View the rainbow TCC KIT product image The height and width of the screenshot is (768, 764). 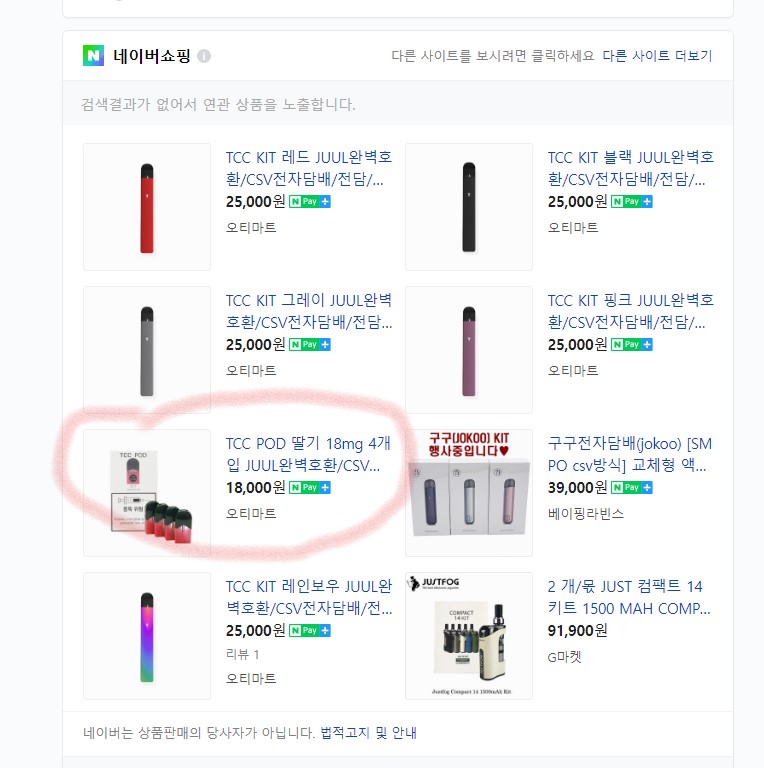coord(147,636)
